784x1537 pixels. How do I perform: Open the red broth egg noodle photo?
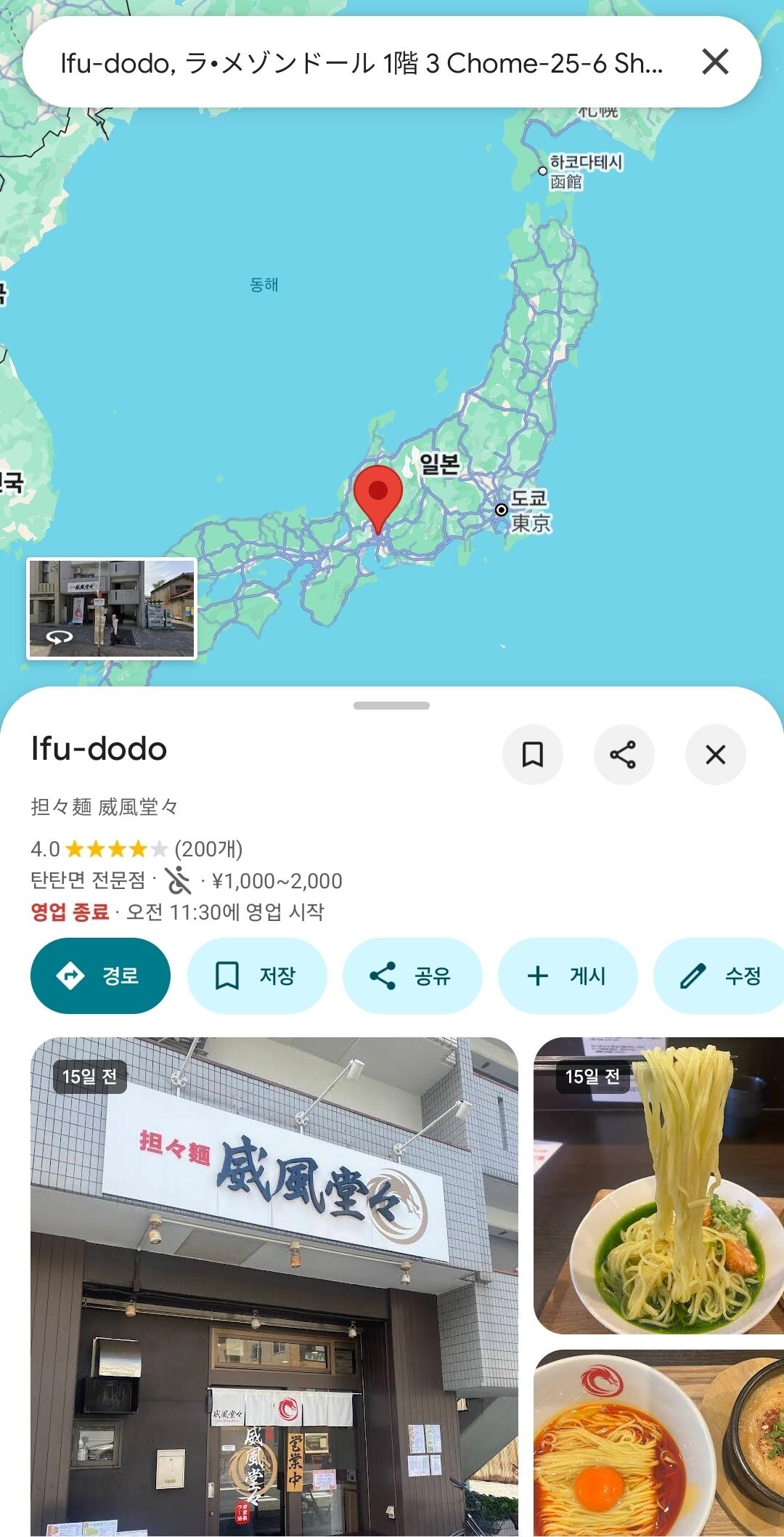[x=658, y=1443]
